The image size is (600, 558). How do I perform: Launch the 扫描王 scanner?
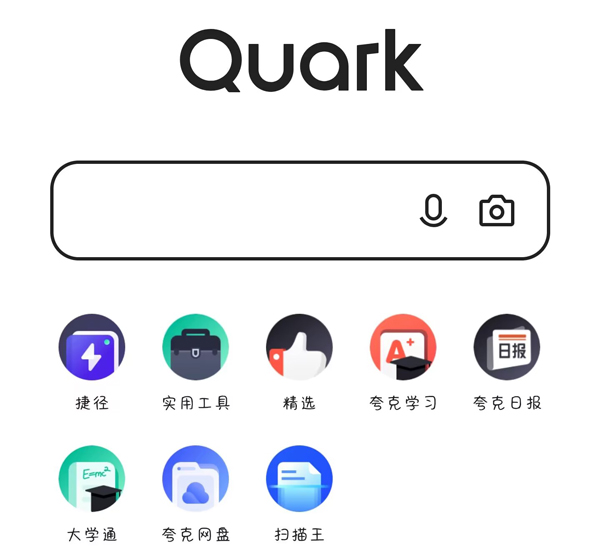pyautogui.click(x=299, y=479)
